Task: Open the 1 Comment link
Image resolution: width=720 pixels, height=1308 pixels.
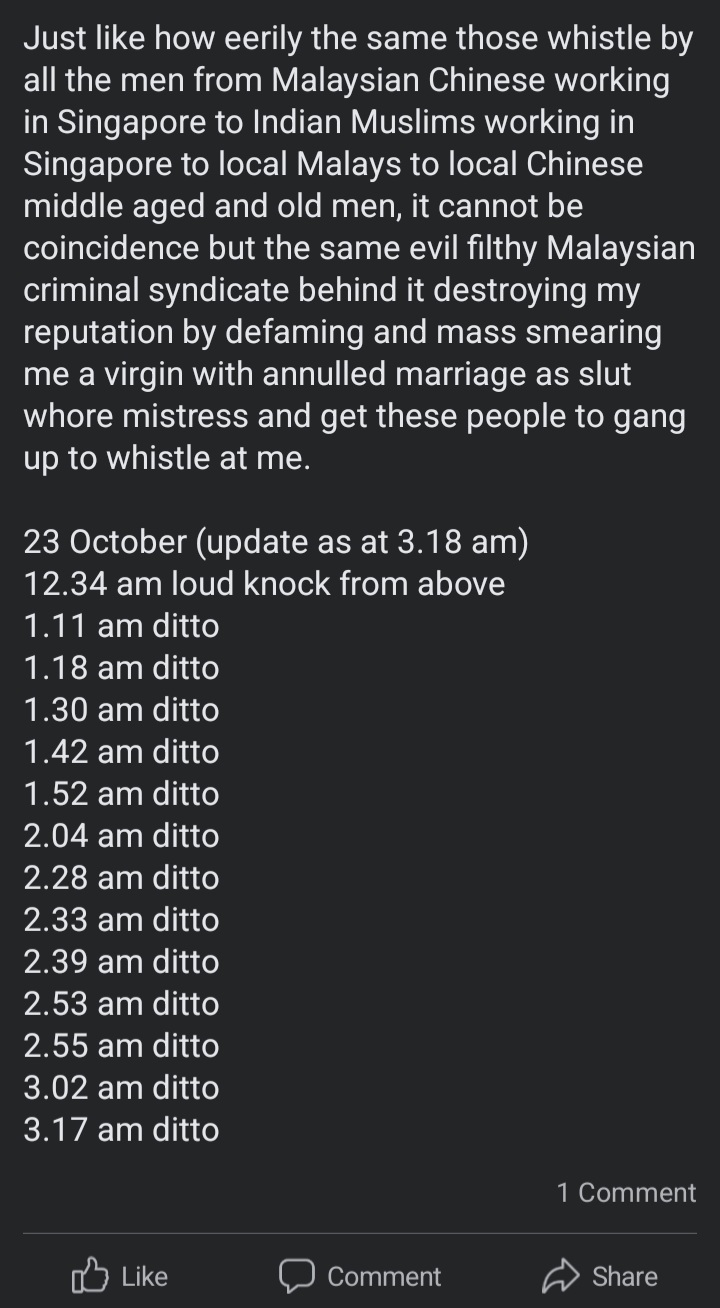Action: click(x=626, y=1192)
